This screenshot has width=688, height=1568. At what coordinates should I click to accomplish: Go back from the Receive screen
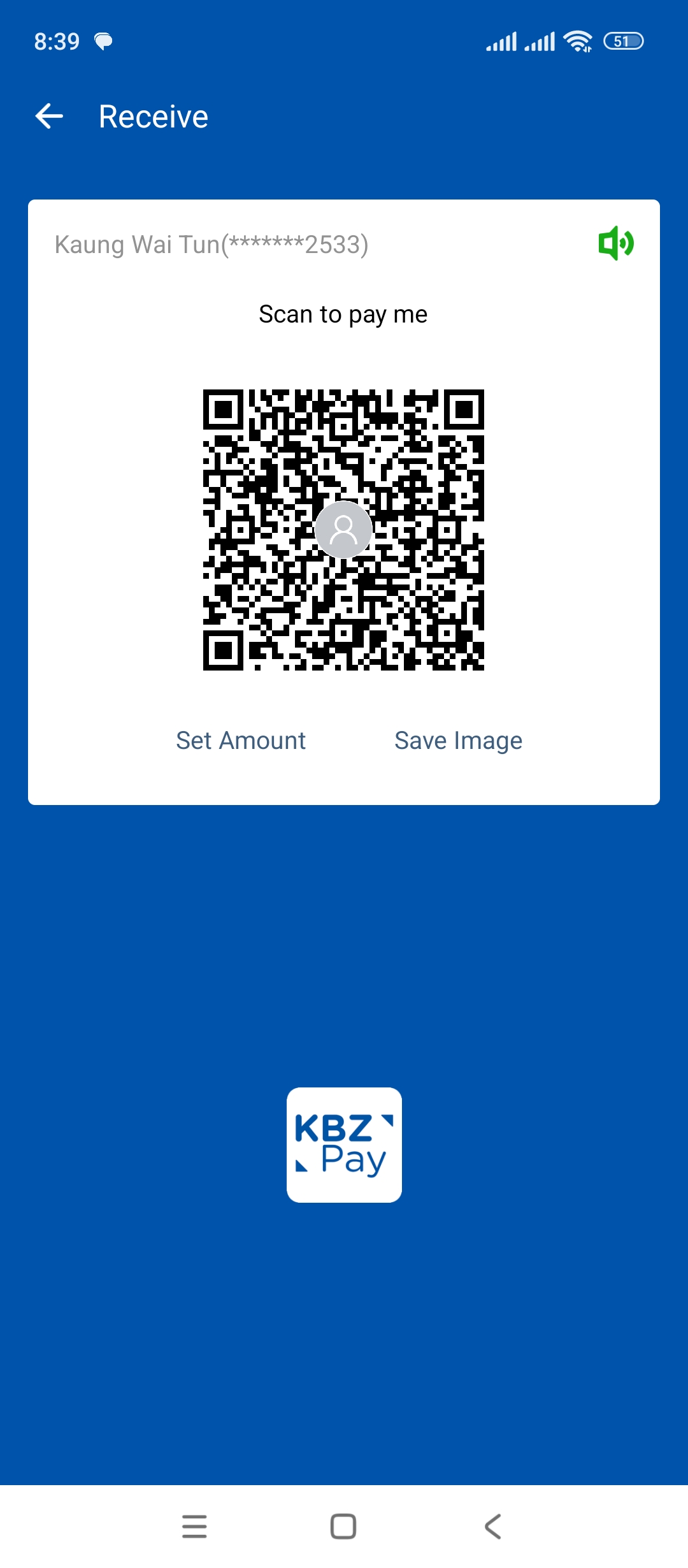[x=49, y=116]
